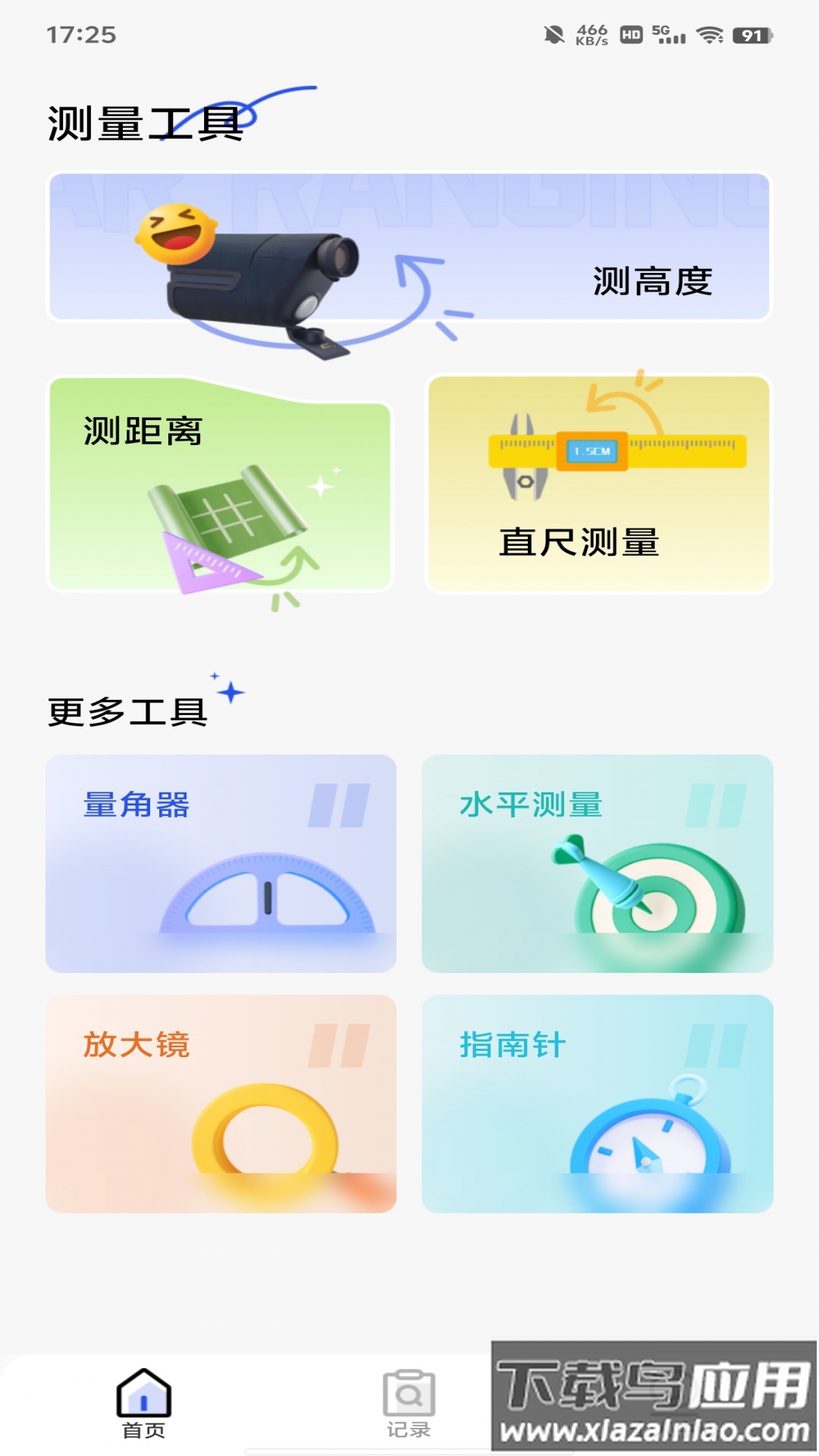Tap the green ruler blueprint on 测距离
This screenshot has height=1456, width=819.
point(227,523)
